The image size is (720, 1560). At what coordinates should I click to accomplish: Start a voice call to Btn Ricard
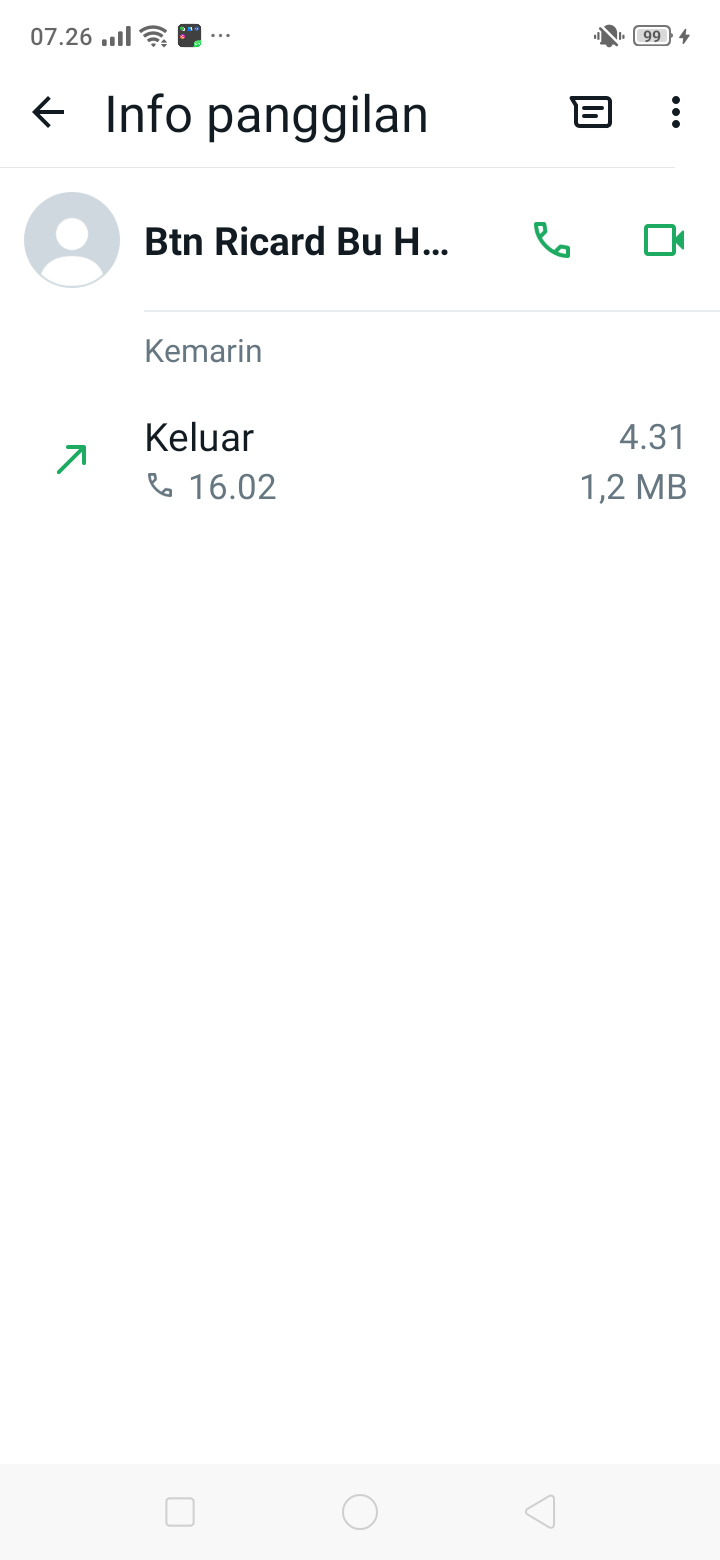pyautogui.click(x=552, y=241)
